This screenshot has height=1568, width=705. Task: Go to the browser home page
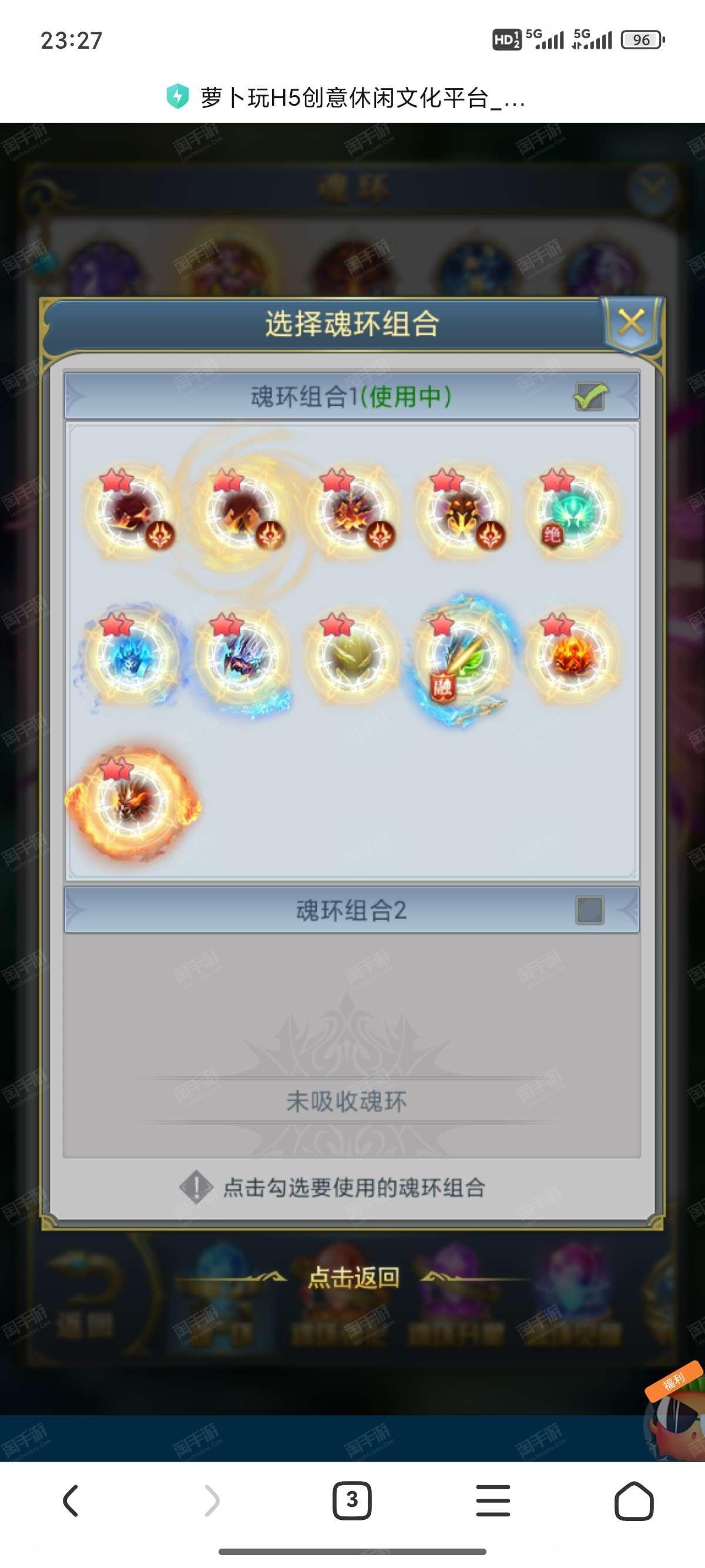[x=634, y=1500]
